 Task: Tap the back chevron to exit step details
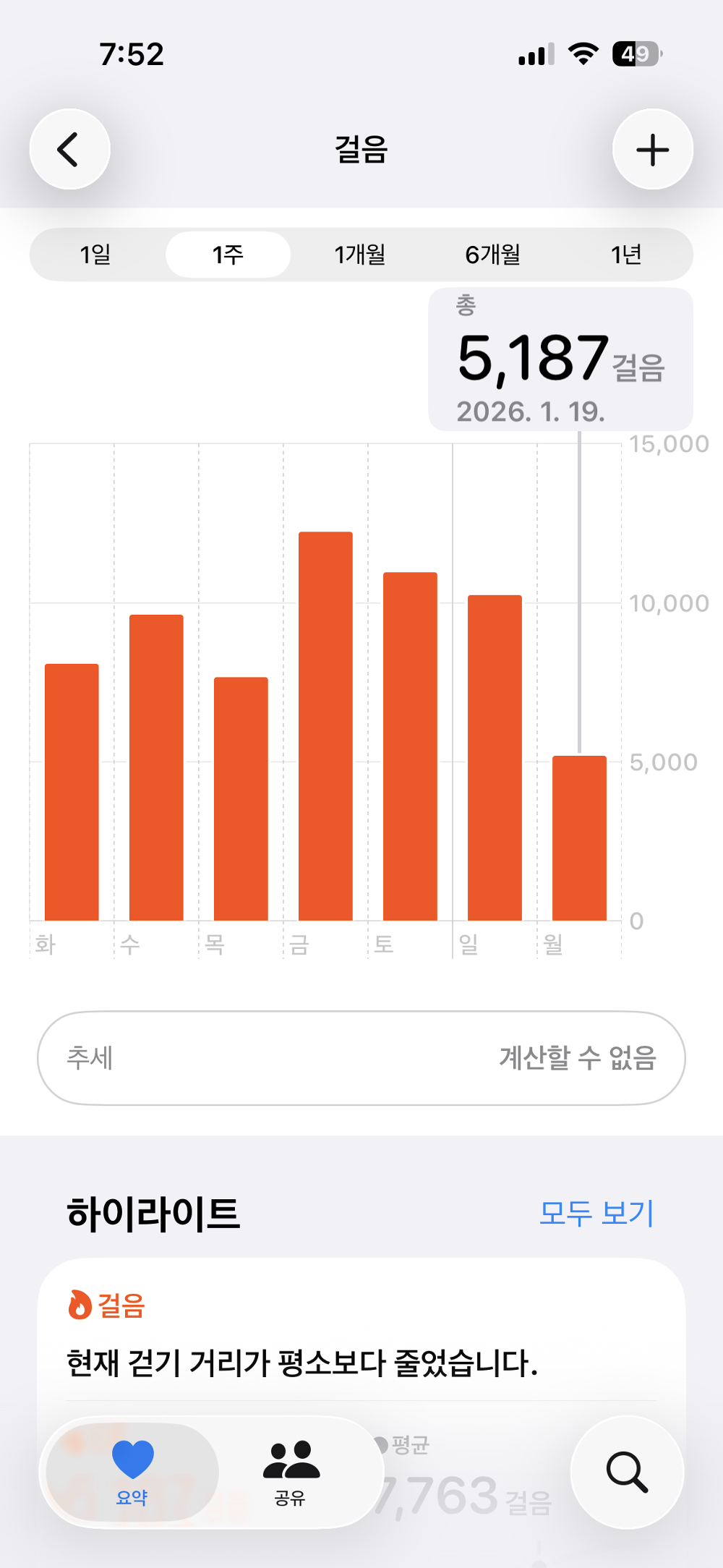(69, 148)
